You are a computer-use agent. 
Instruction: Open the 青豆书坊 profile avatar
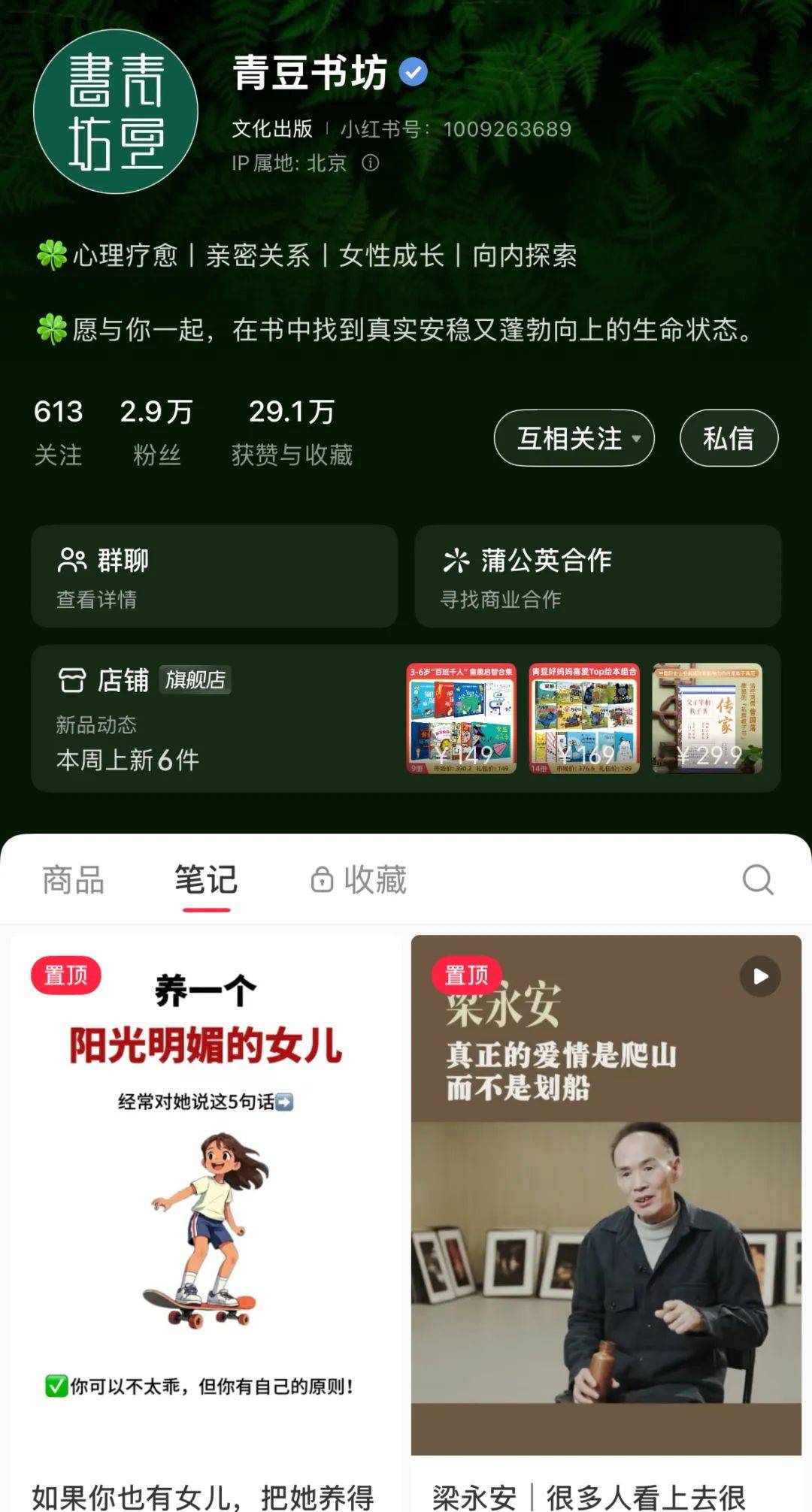115,111
